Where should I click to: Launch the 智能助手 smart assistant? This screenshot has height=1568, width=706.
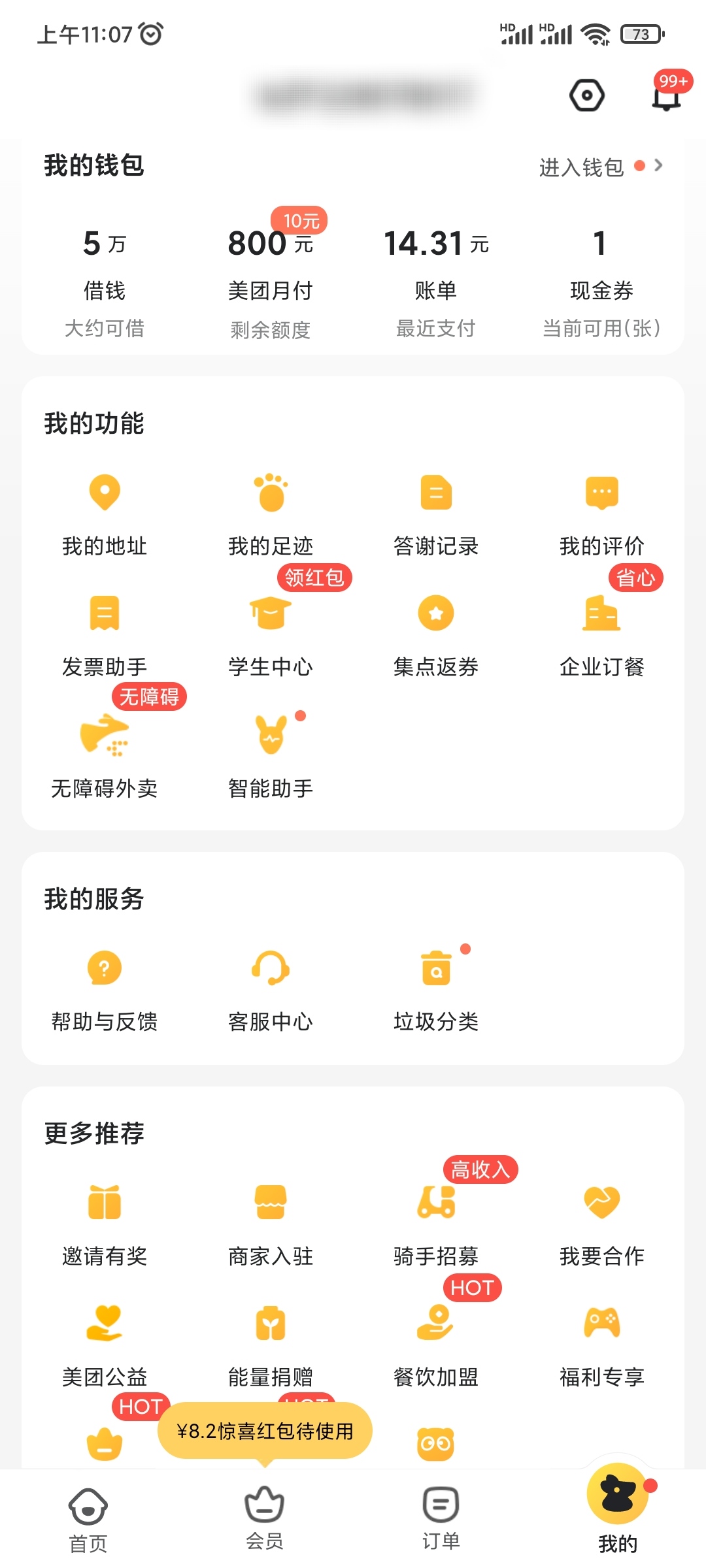[x=271, y=758]
